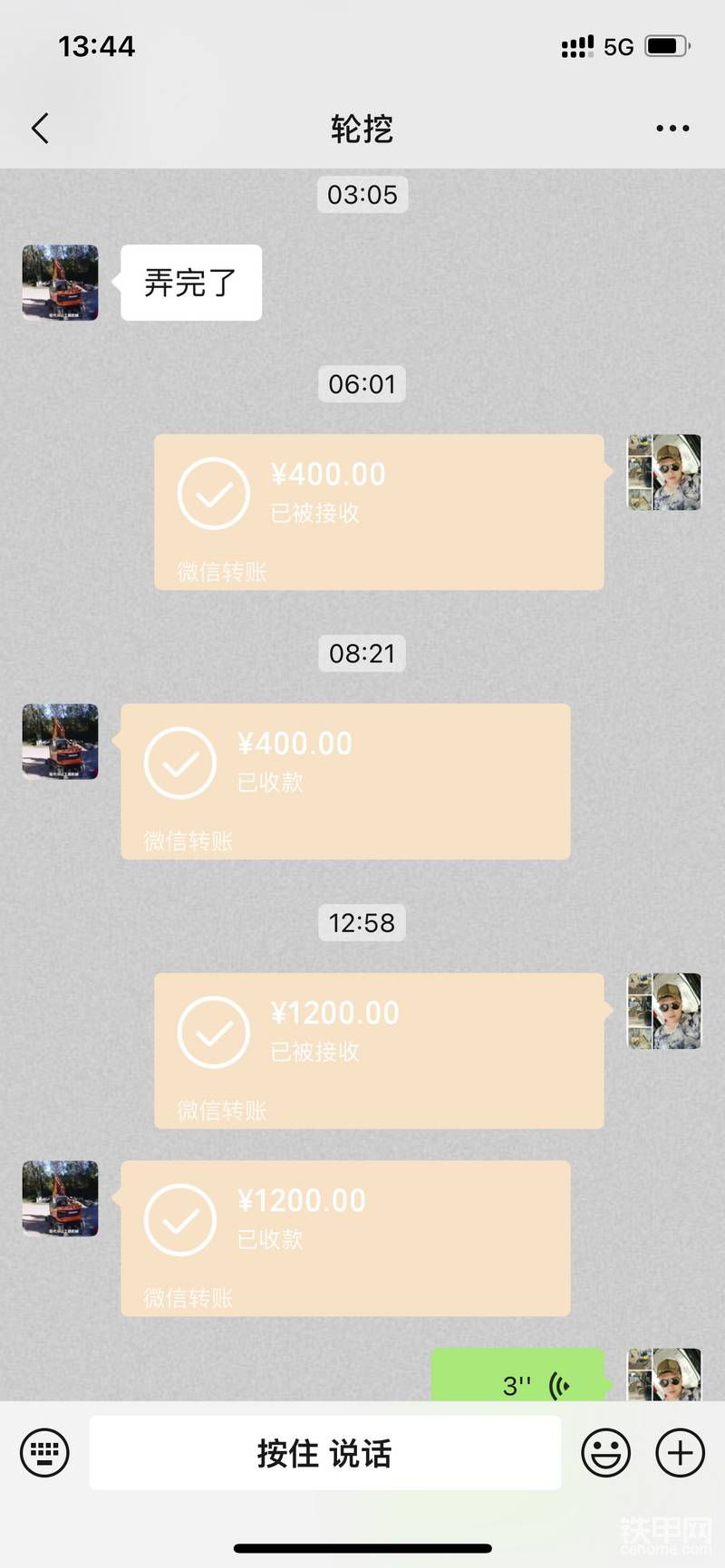Tap the contact's avatar beside 弄完了
Viewport: 725px width, 1568px height.
click(x=60, y=283)
